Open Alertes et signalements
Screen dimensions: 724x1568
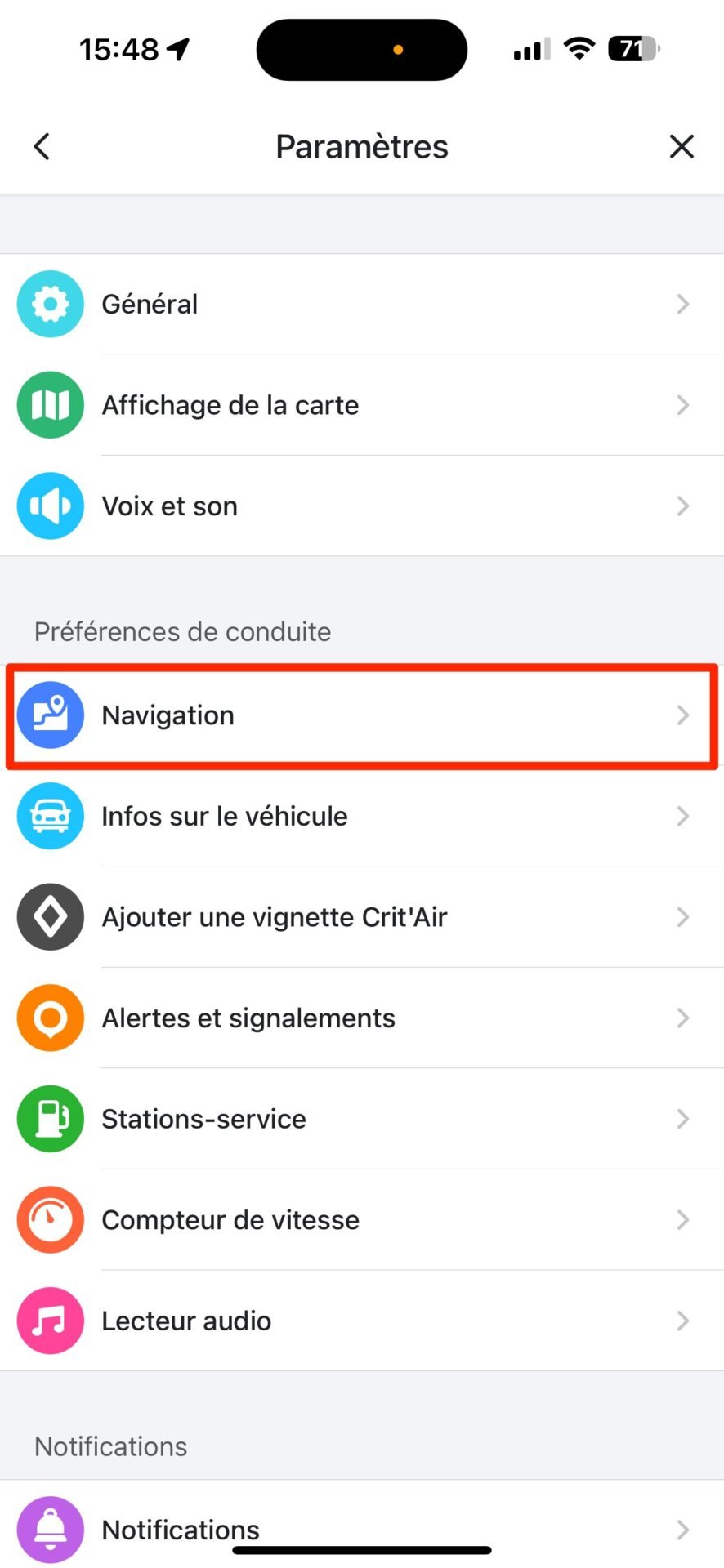click(362, 1018)
